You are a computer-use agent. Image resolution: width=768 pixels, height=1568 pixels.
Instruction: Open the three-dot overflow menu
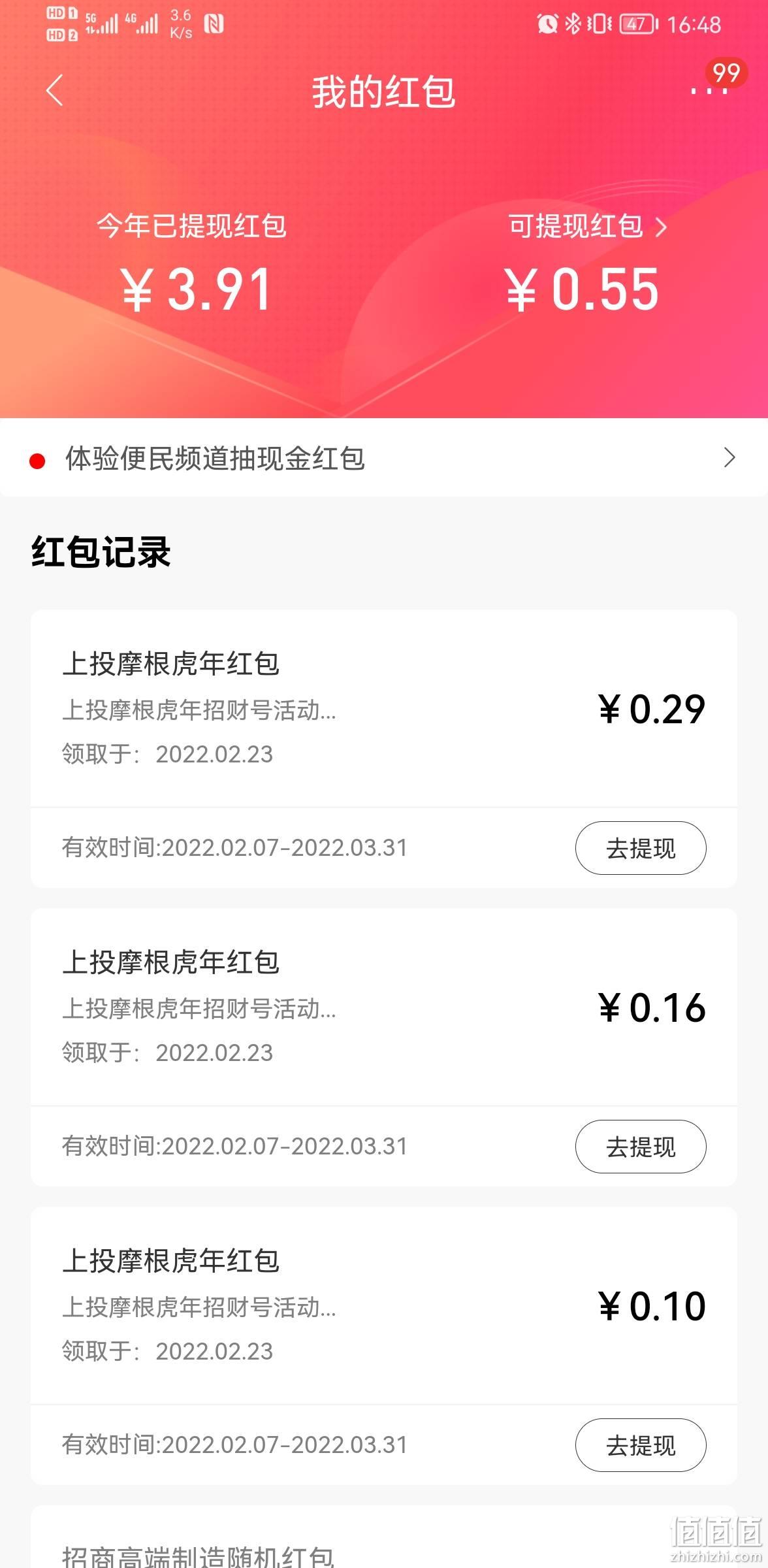click(x=709, y=91)
